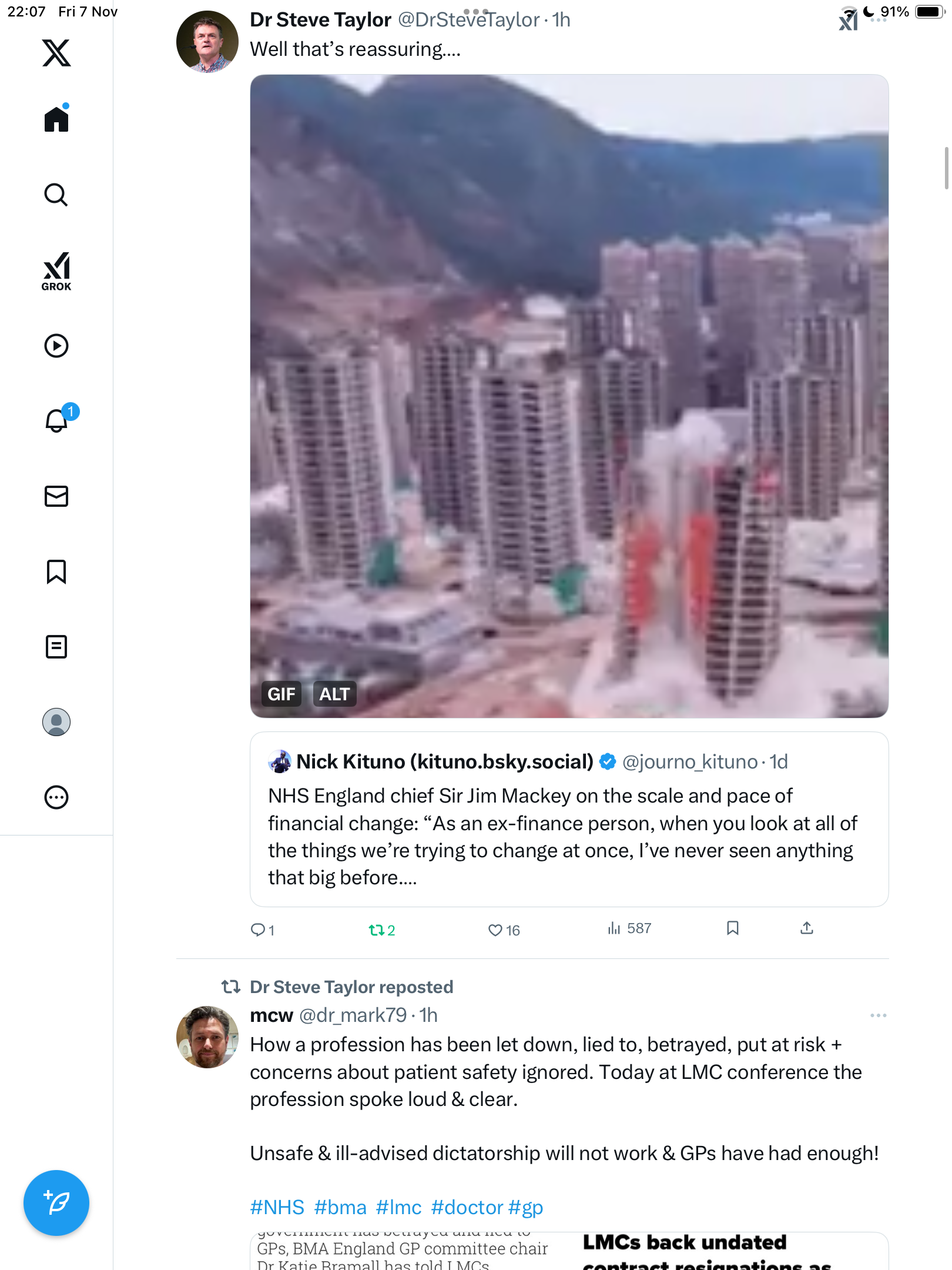This screenshot has height=1270, width=952.
Task: Open direct messages inbox
Action: (56, 496)
